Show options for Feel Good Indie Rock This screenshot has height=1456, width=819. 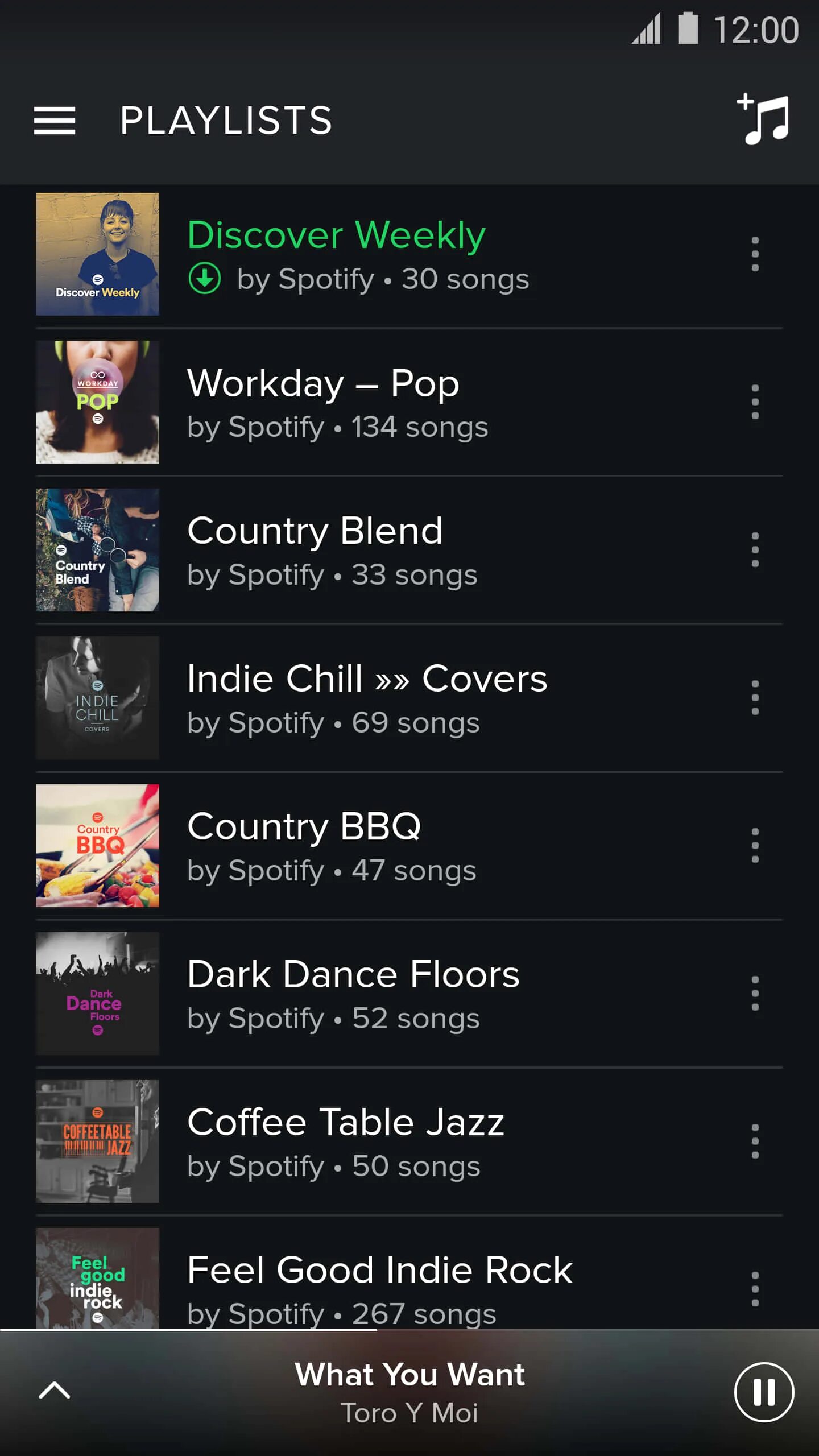[x=755, y=1289]
